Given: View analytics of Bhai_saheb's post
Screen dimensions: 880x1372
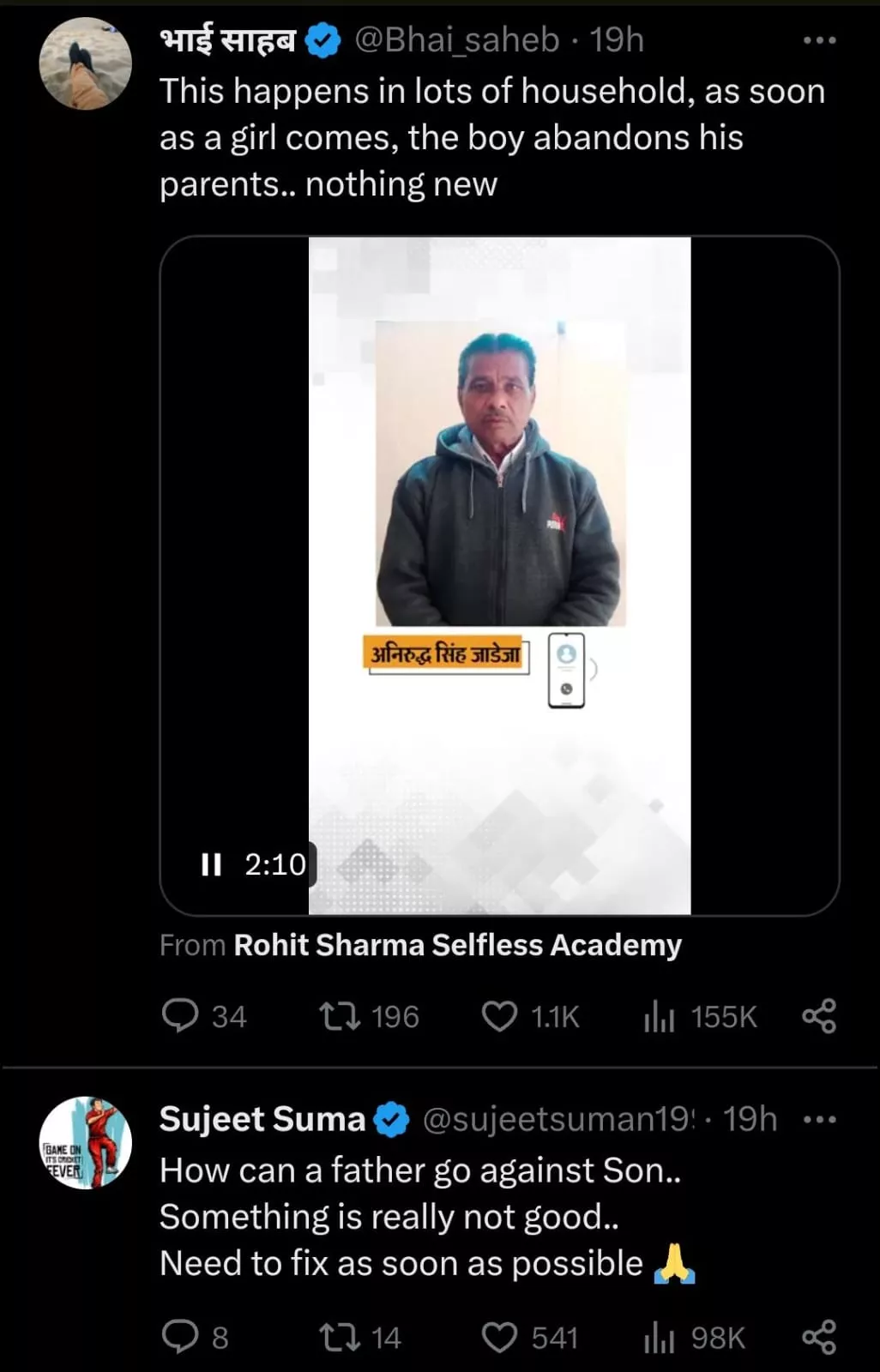Looking at the screenshot, I should coord(659,1016).
